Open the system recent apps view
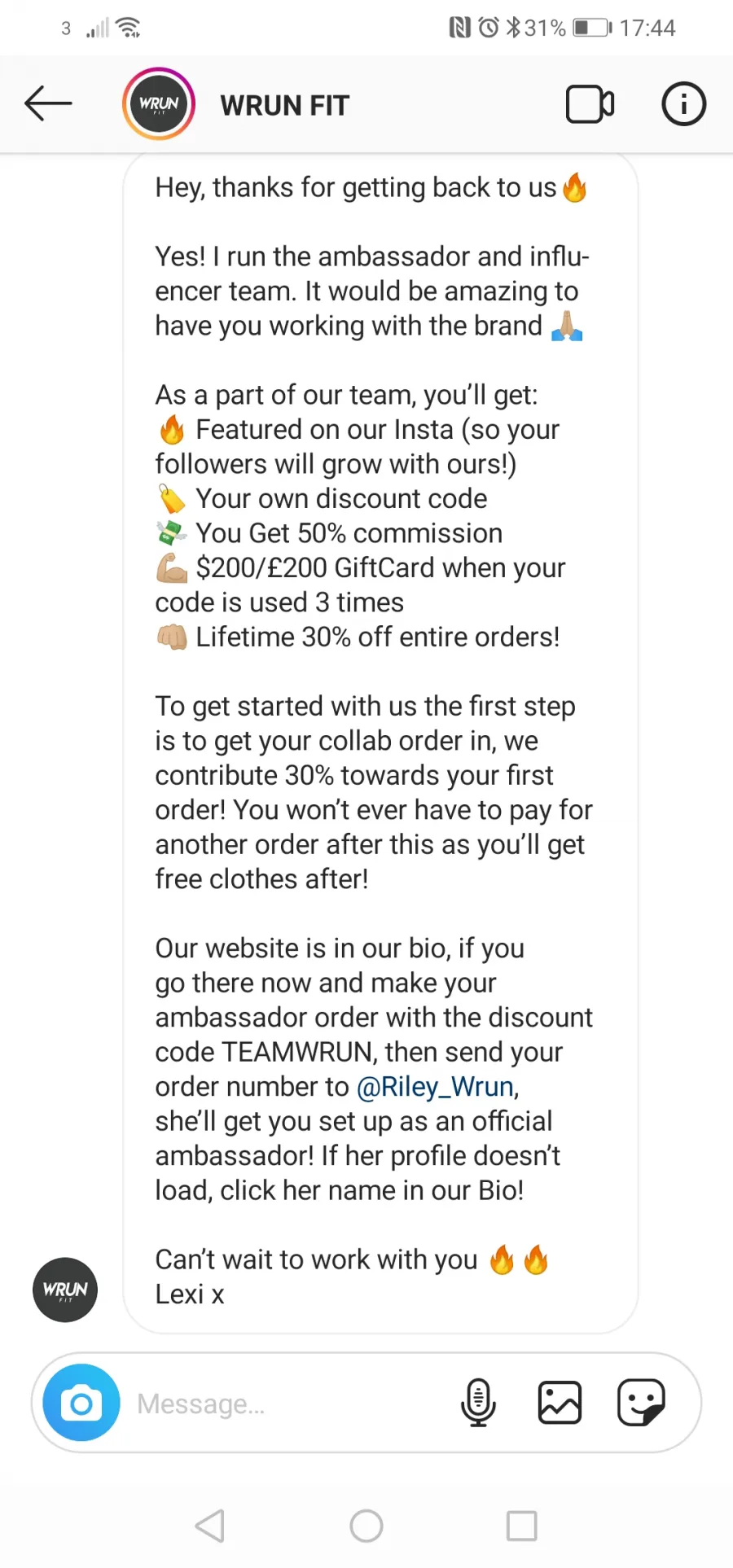 tap(521, 1526)
